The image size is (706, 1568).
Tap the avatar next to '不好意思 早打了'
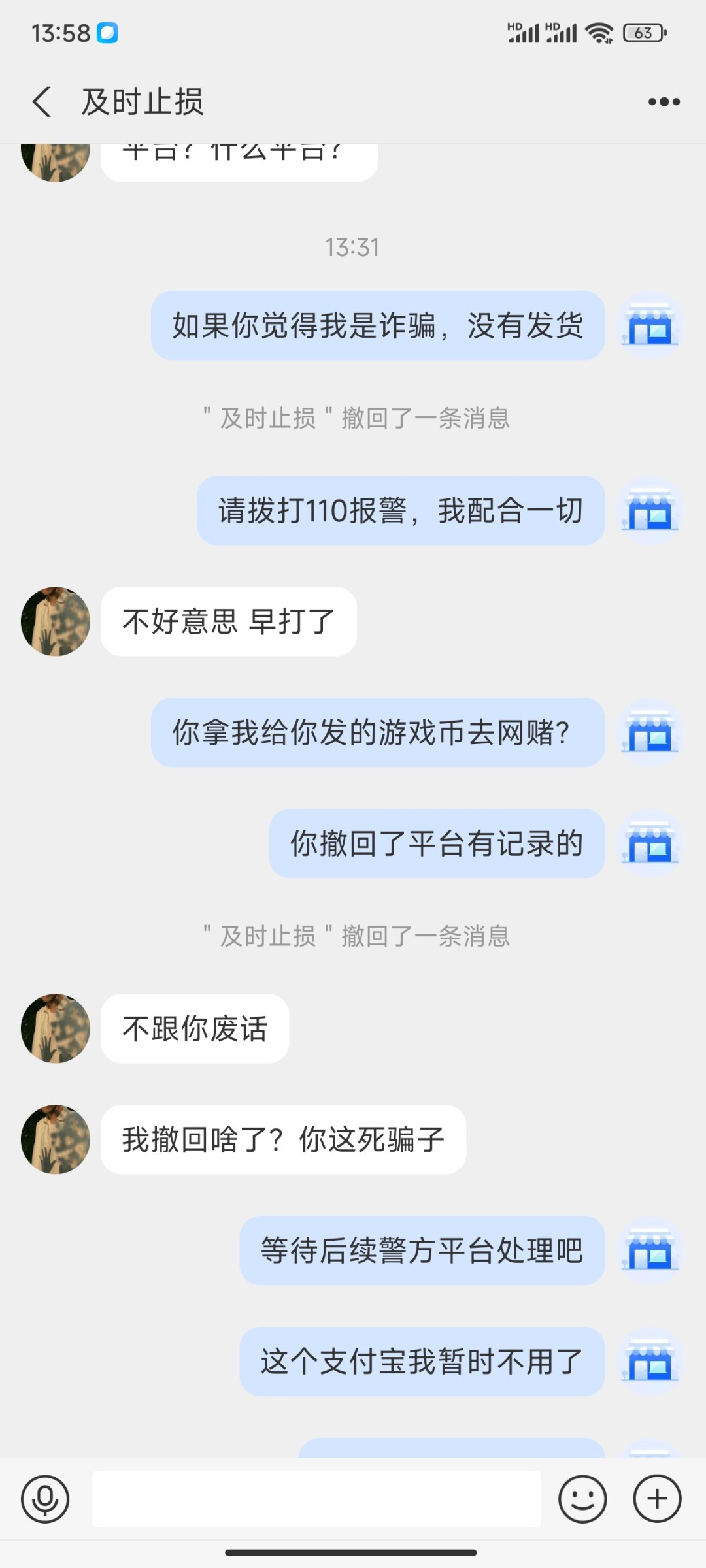point(55,621)
